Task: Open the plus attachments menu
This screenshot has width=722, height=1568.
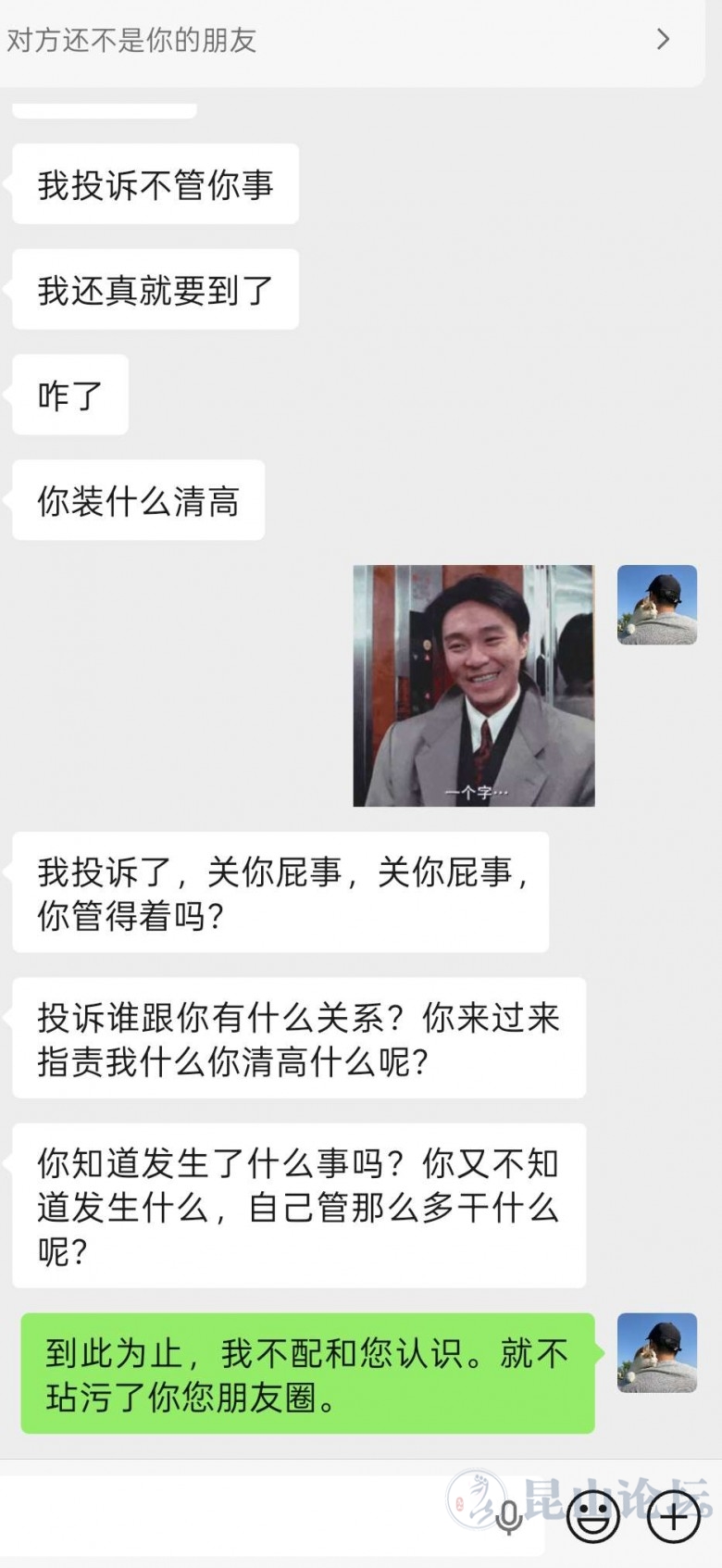Action: click(673, 1516)
